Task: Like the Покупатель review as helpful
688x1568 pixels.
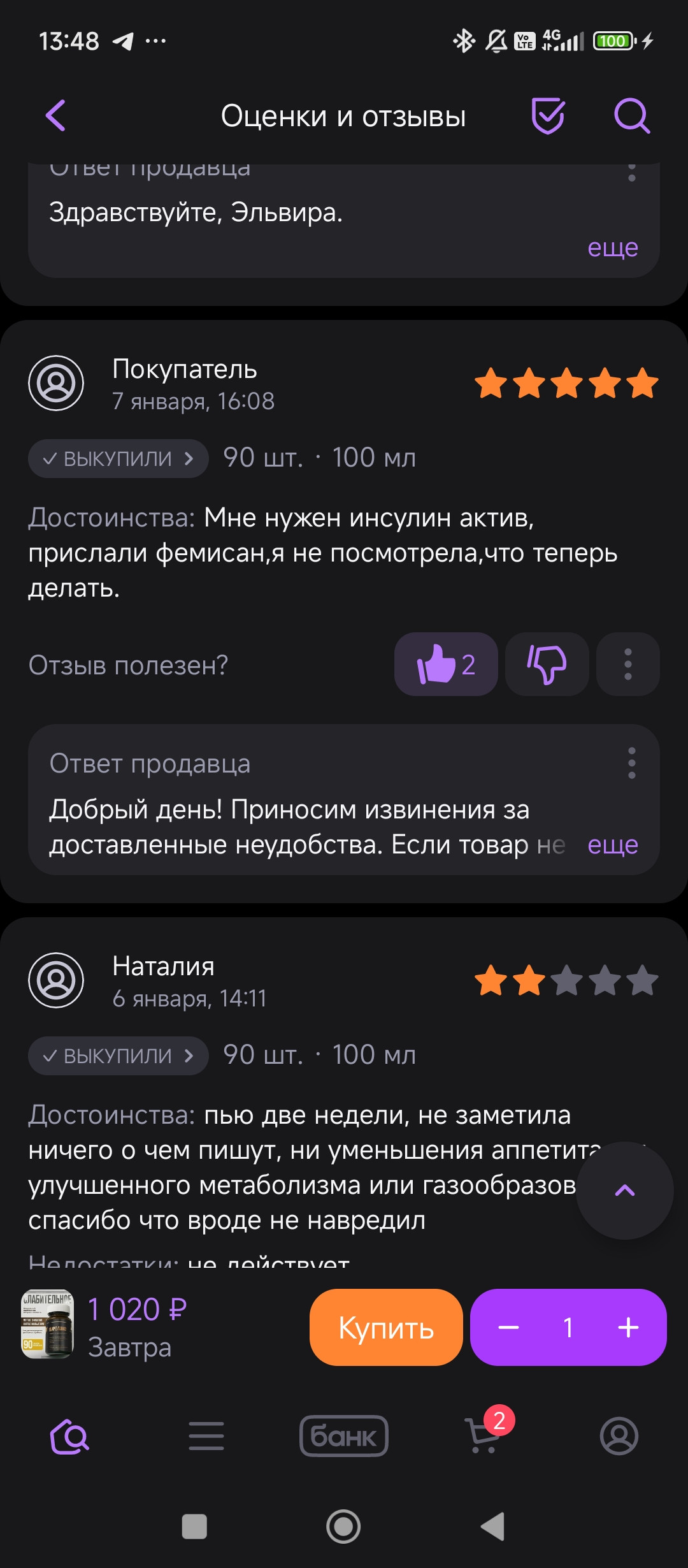Action: coord(446,664)
